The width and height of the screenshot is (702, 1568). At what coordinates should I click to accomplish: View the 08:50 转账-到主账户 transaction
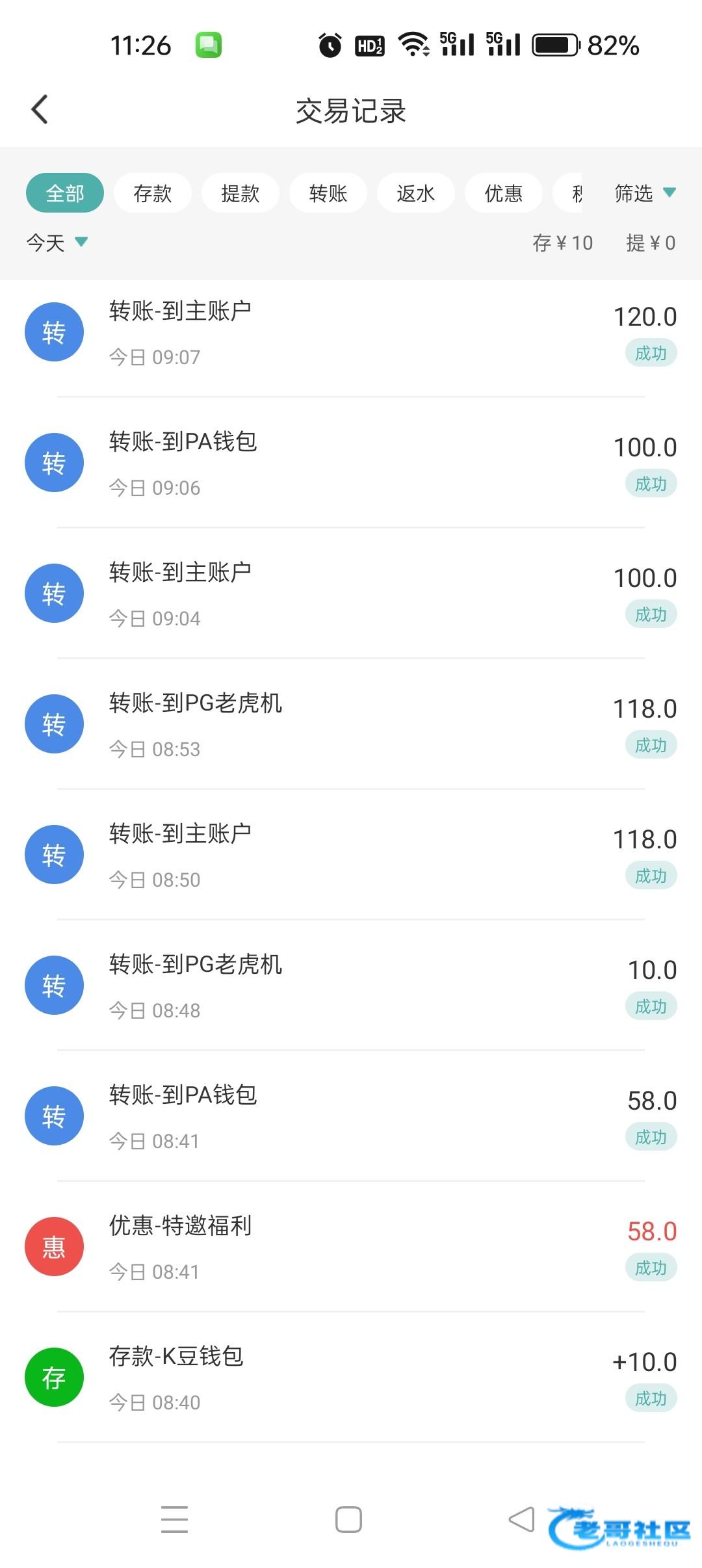351,856
